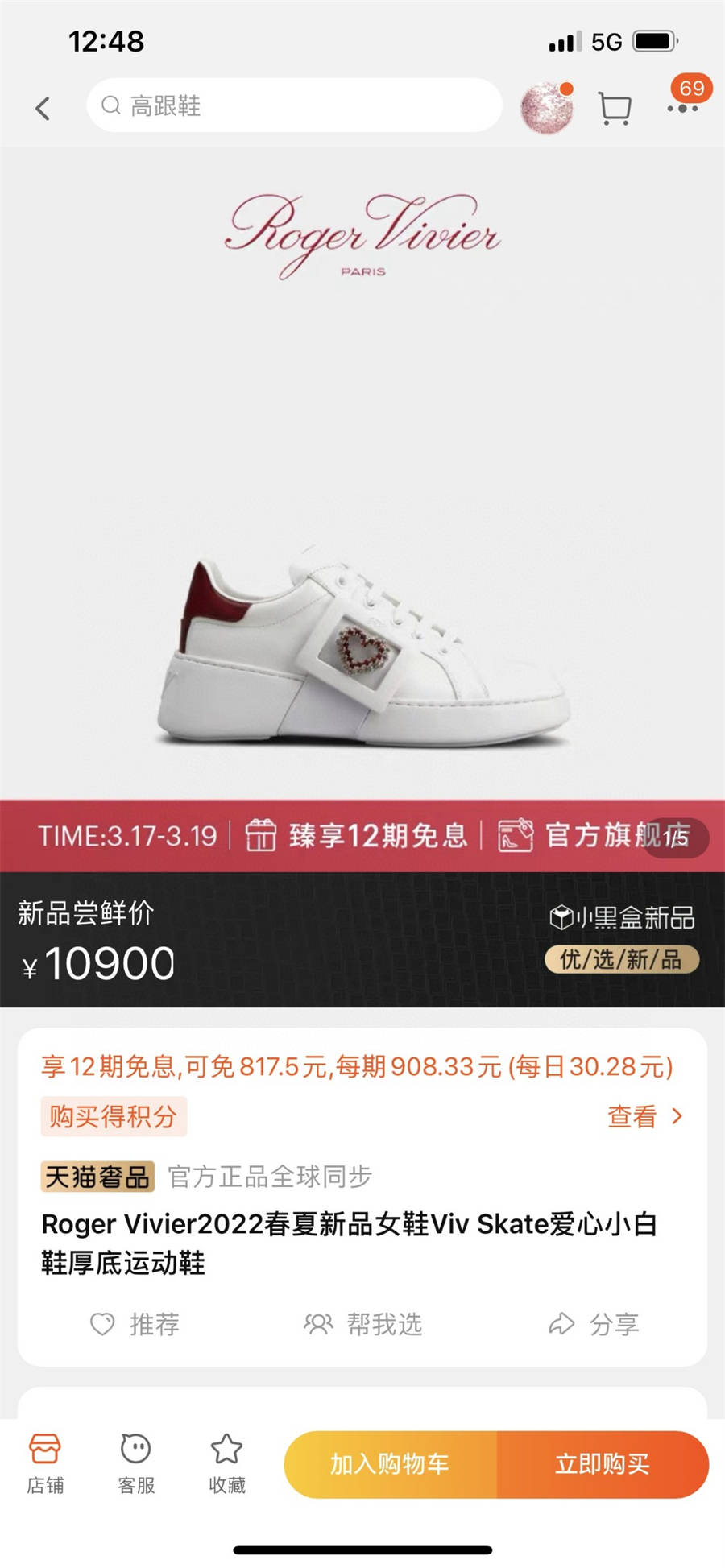
Task: Tap 加入购物车 to add to cart
Action: click(x=390, y=1464)
